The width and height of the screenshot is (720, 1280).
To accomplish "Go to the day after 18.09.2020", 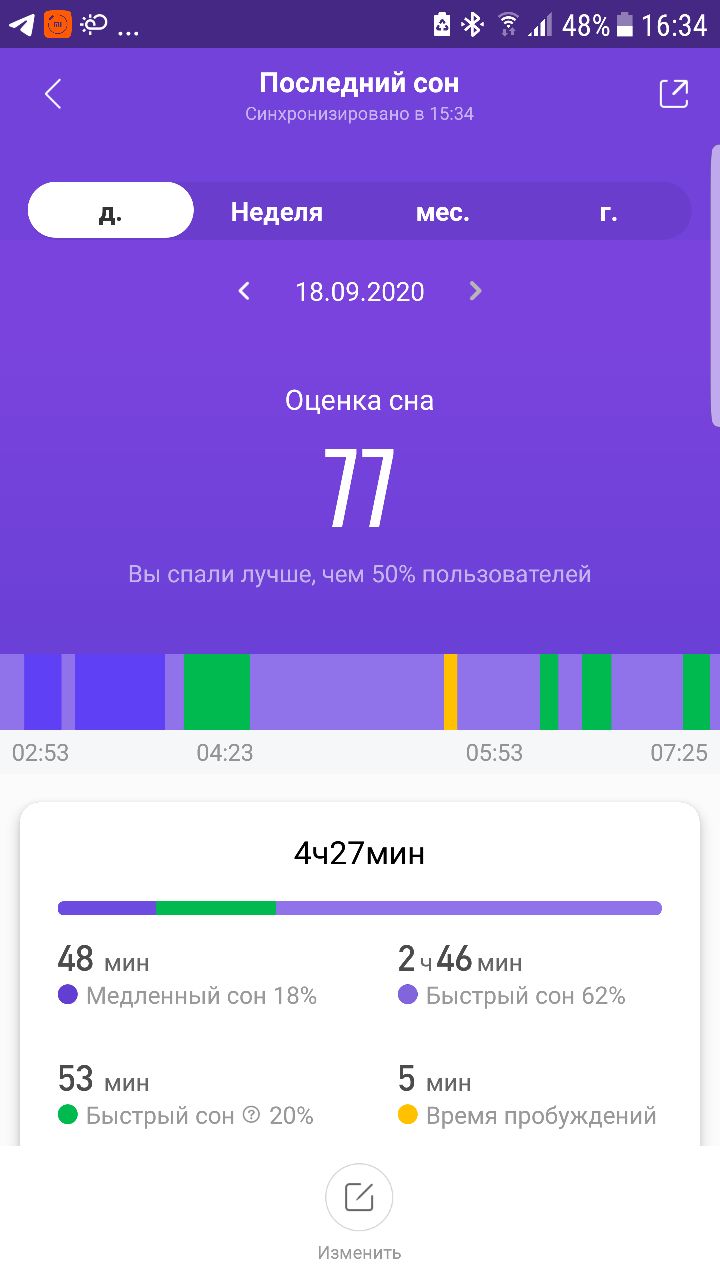I will 476,291.
